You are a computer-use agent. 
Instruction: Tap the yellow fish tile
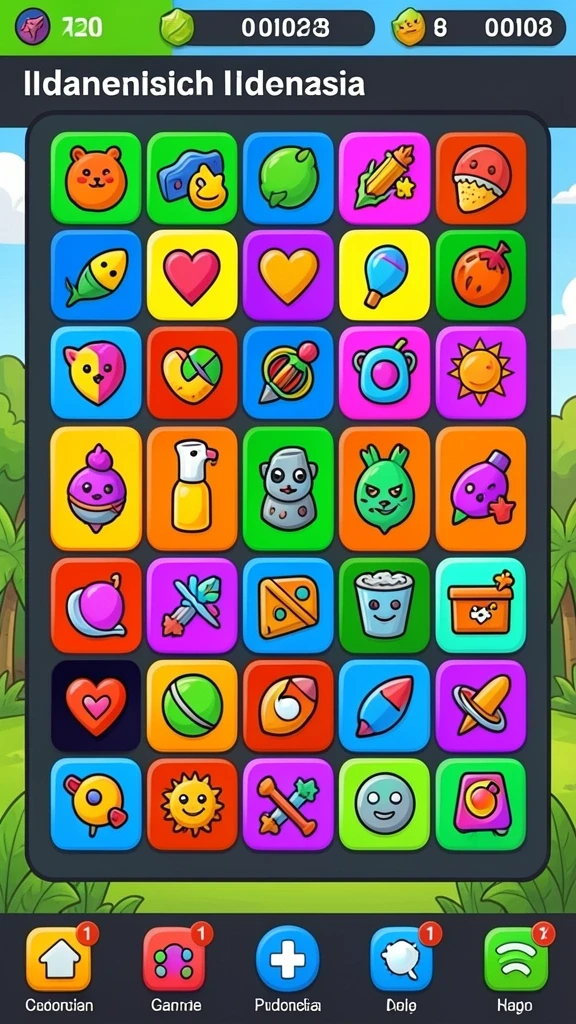(96, 275)
